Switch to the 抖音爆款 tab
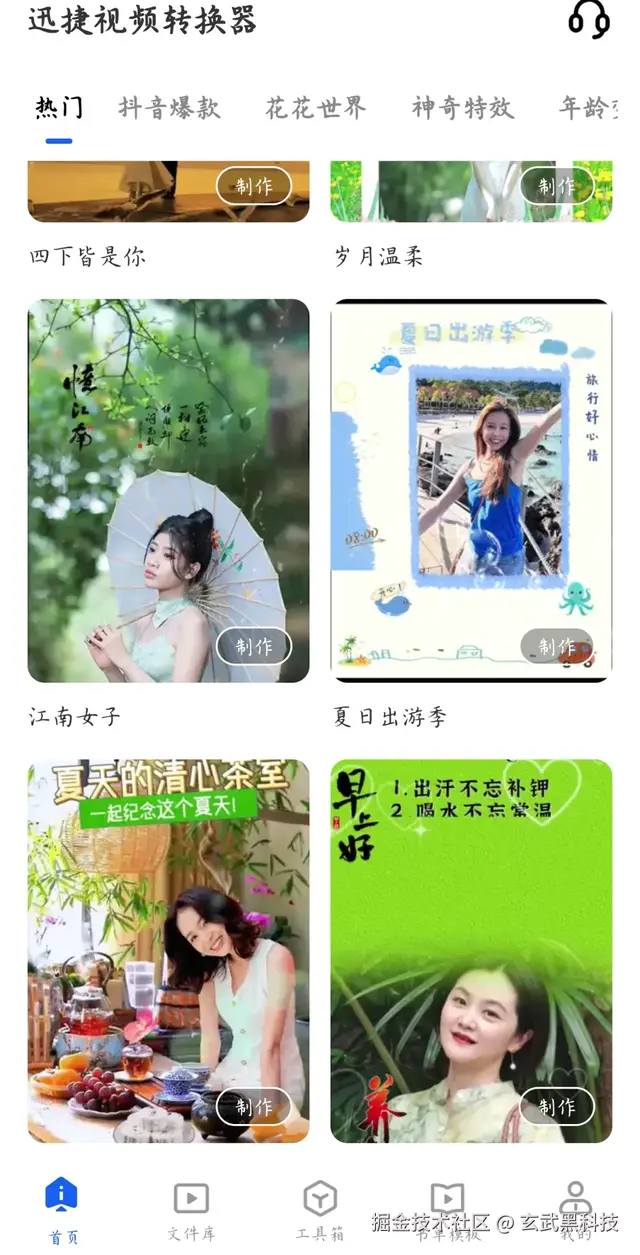640x1255 pixels. [x=169, y=108]
